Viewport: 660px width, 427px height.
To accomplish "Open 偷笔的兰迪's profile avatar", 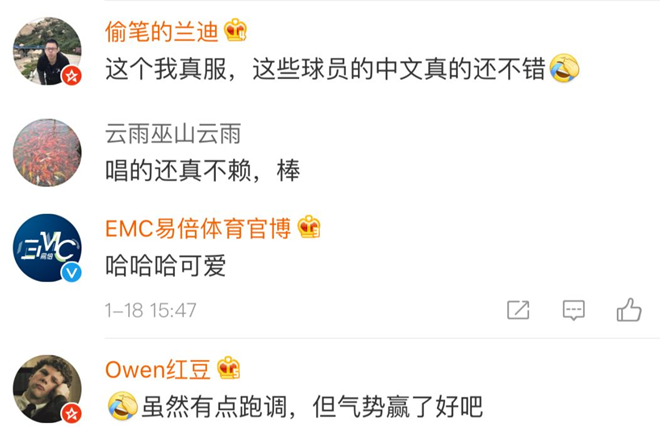I will tap(47, 51).
